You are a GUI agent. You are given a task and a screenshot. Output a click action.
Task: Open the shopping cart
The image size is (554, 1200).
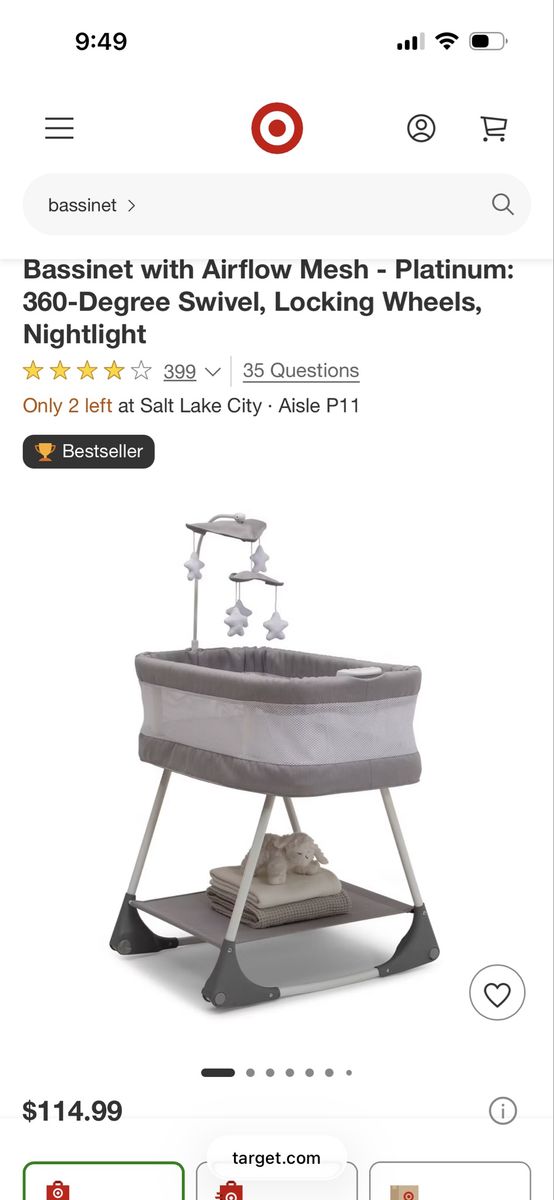tap(494, 128)
